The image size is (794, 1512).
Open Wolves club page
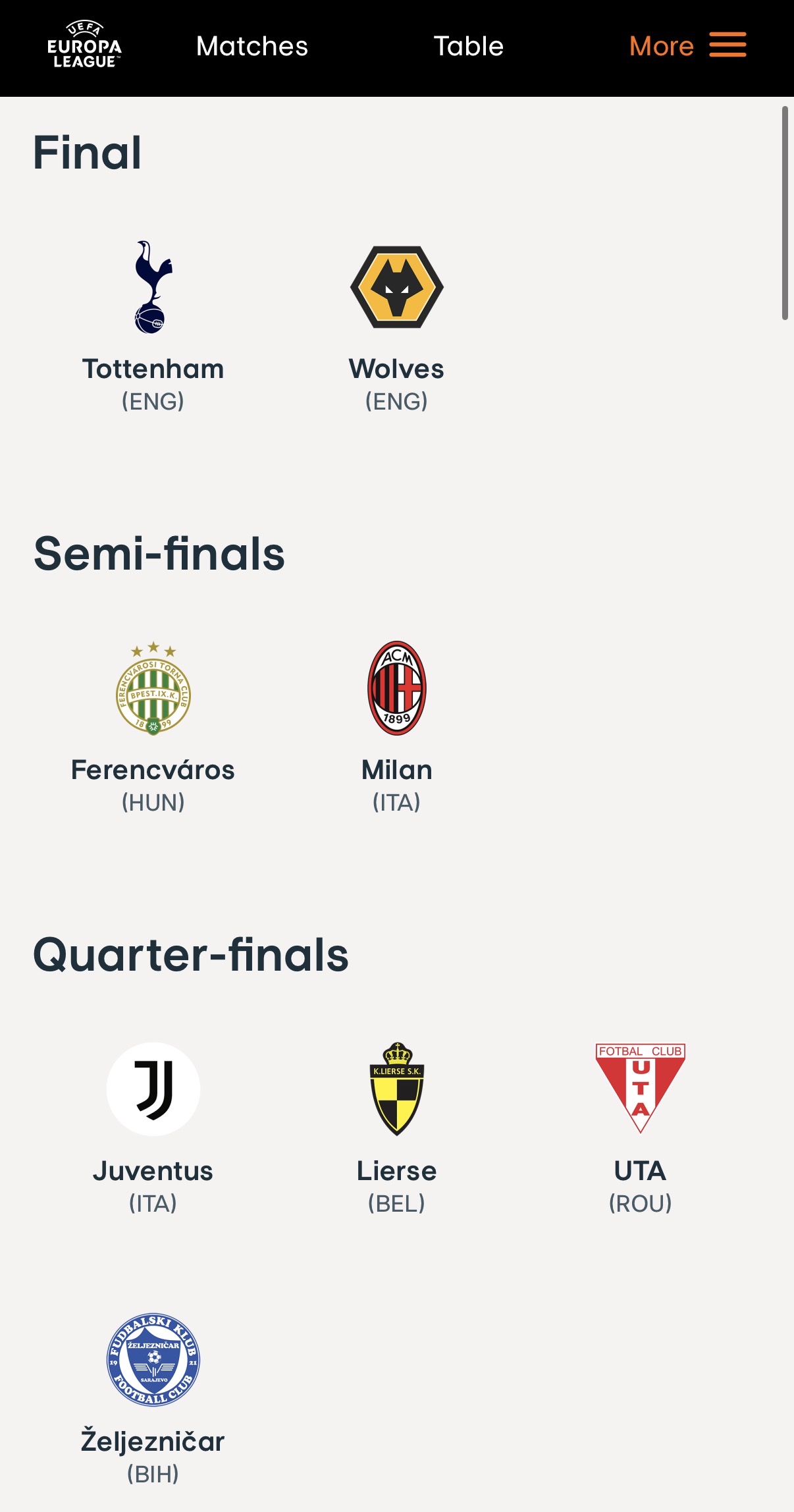click(396, 327)
